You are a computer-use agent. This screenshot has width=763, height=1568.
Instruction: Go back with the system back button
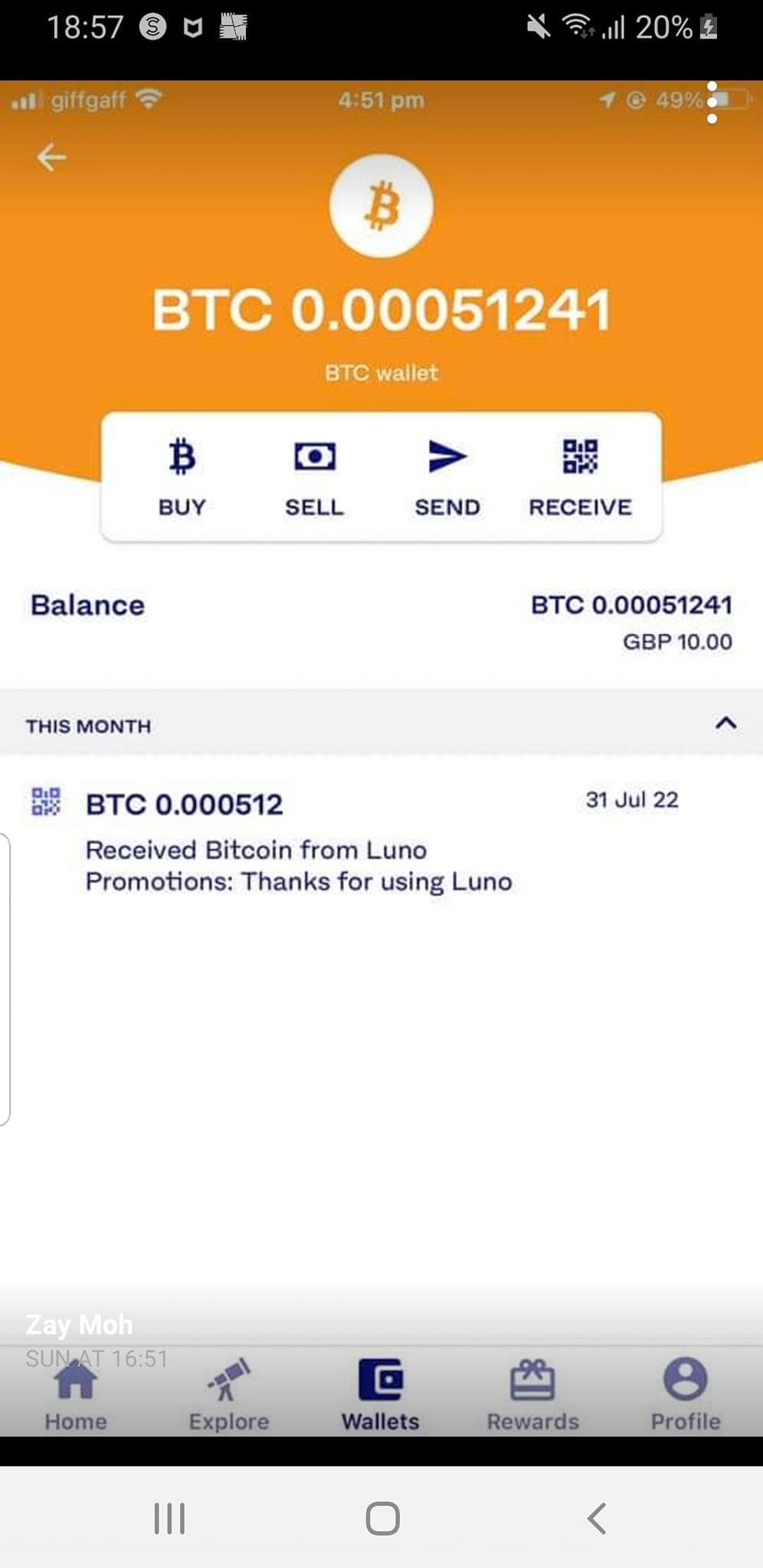597,1518
